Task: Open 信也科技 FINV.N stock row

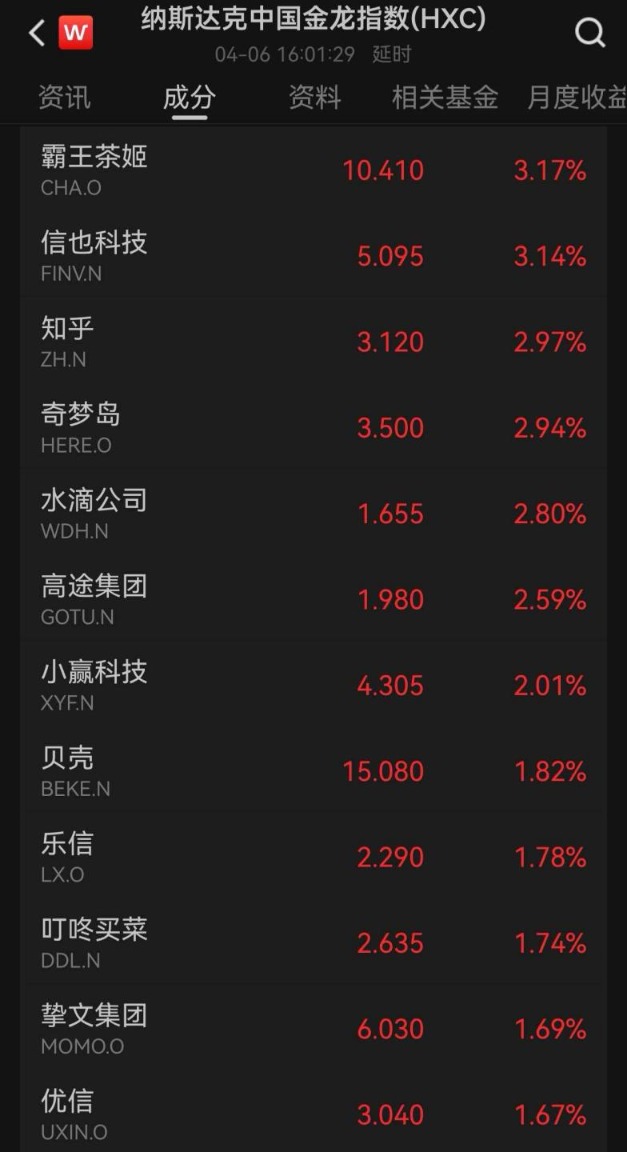Action: tap(313, 256)
